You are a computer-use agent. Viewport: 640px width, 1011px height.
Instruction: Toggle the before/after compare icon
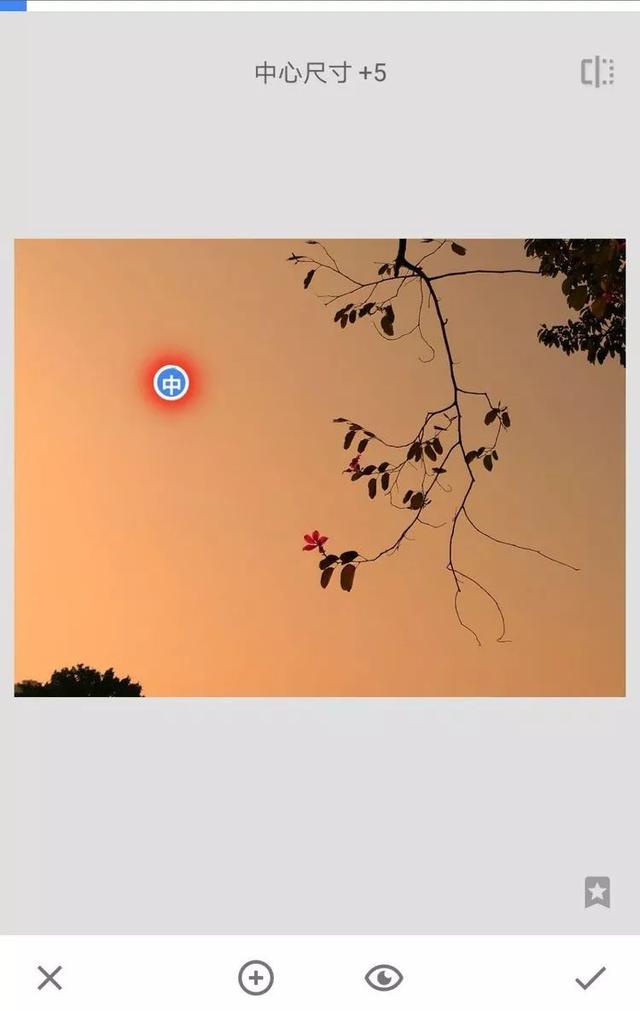pos(597,72)
